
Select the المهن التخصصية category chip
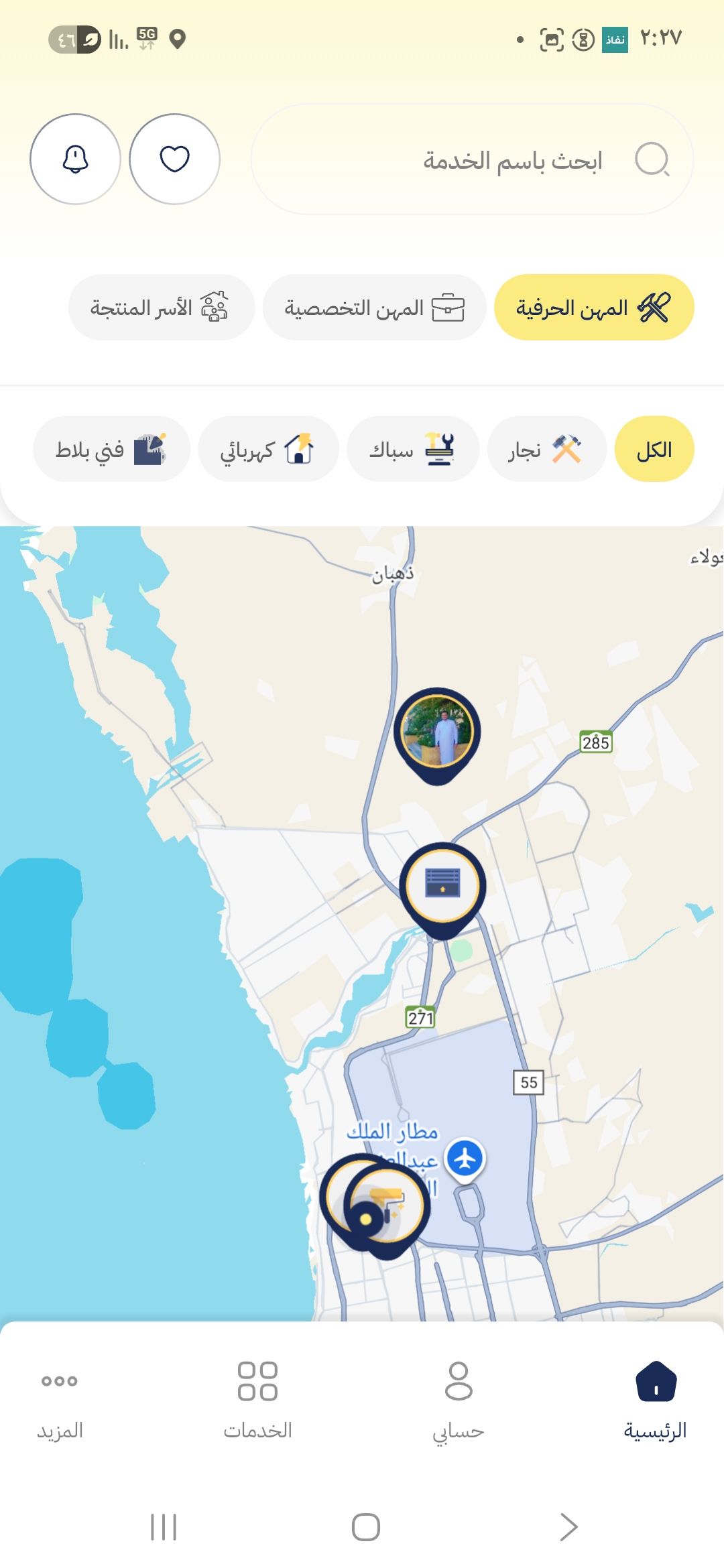click(374, 308)
